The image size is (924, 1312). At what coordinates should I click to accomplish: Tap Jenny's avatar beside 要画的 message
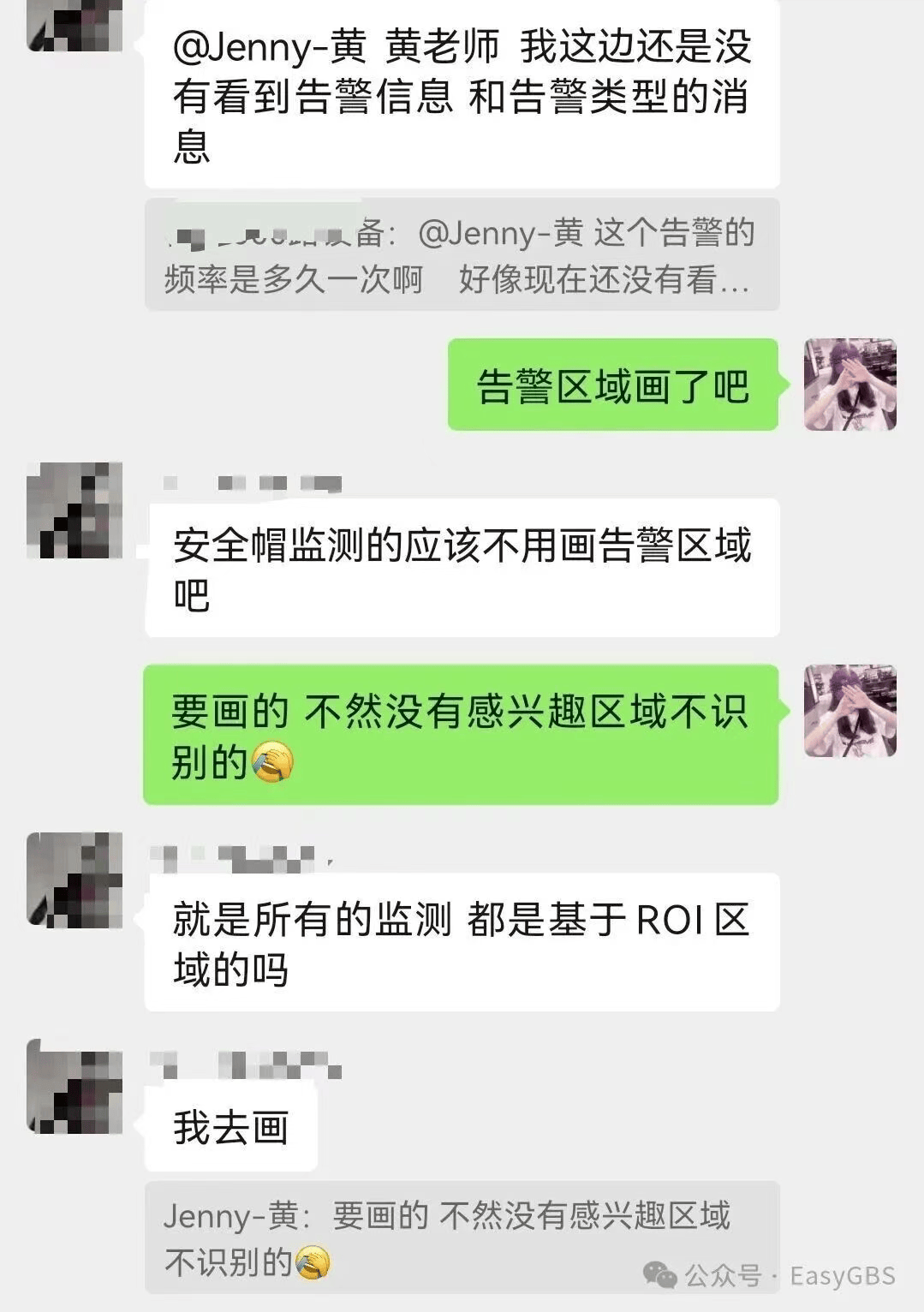pyautogui.click(x=849, y=711)
